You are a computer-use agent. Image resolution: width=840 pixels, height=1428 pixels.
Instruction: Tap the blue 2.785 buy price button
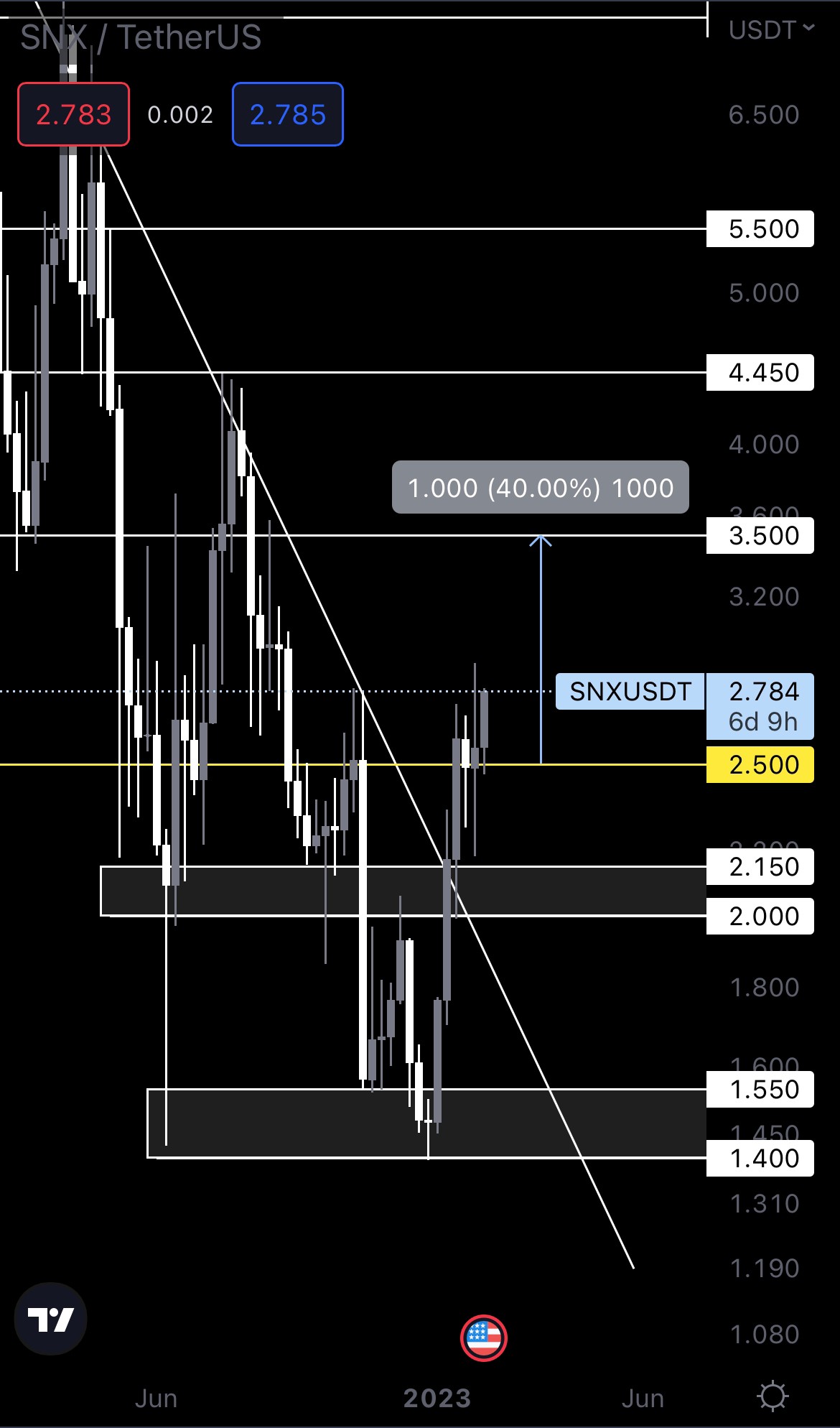[x=287, y=115]
